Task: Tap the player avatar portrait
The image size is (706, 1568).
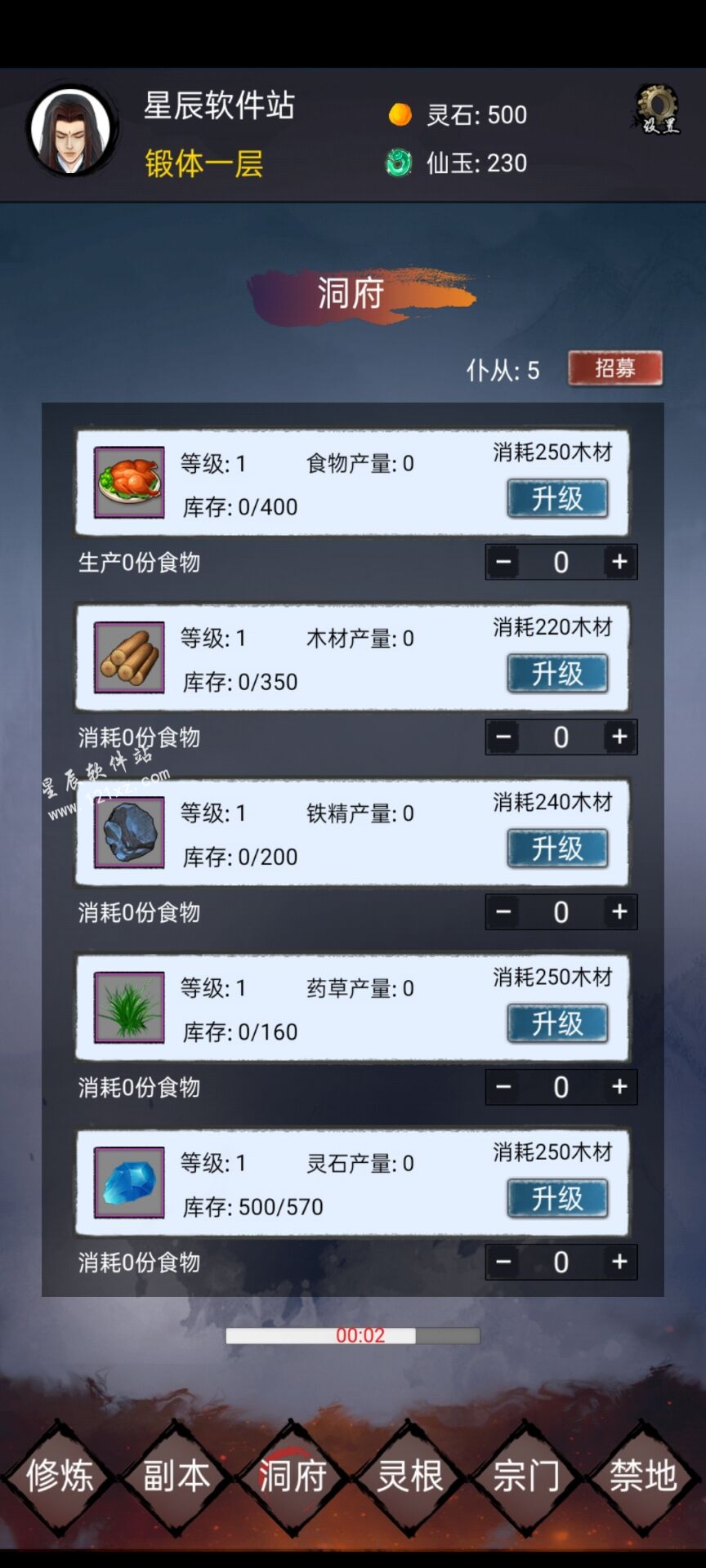Action: tap(71, 131)
